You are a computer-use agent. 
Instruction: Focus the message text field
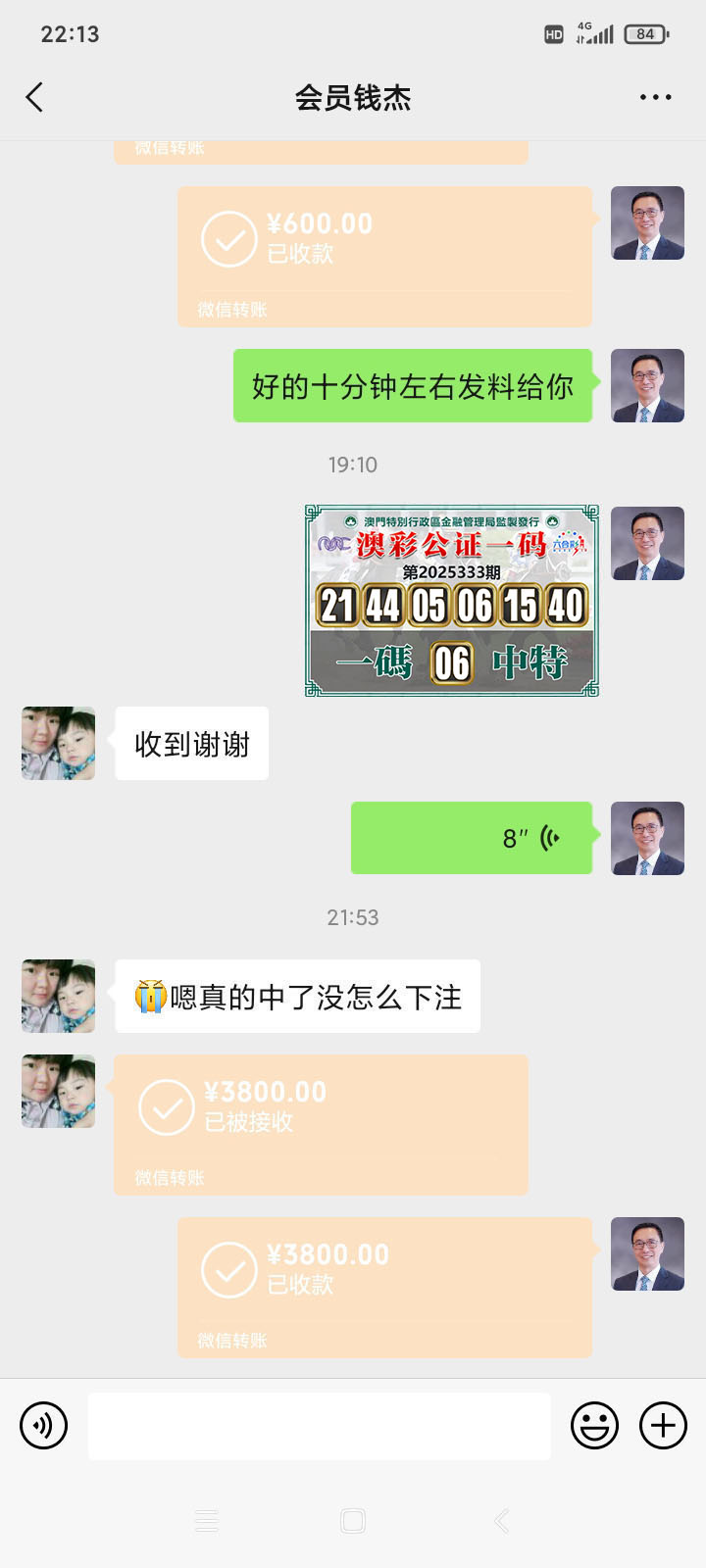319,1426
